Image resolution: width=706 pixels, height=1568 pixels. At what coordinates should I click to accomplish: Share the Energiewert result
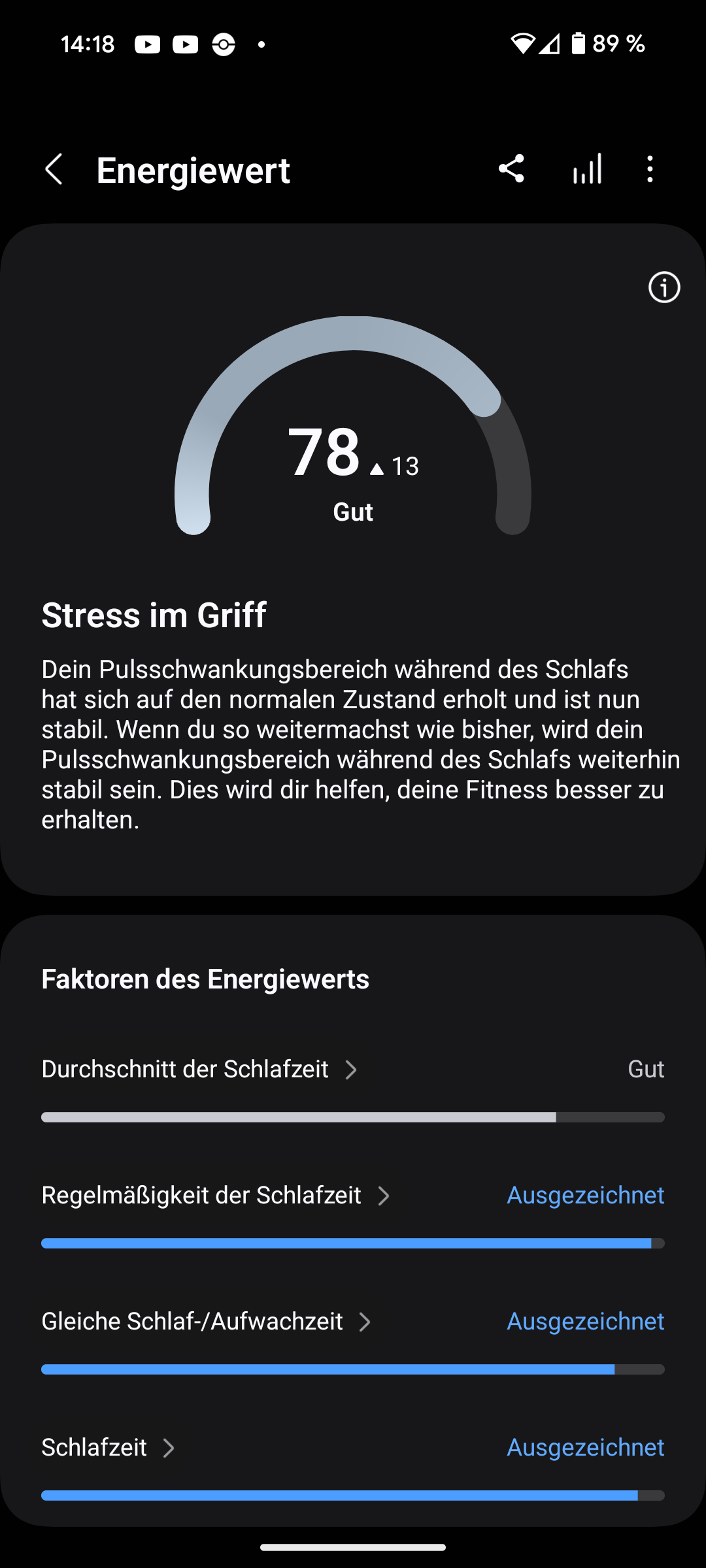coord(511,169)
